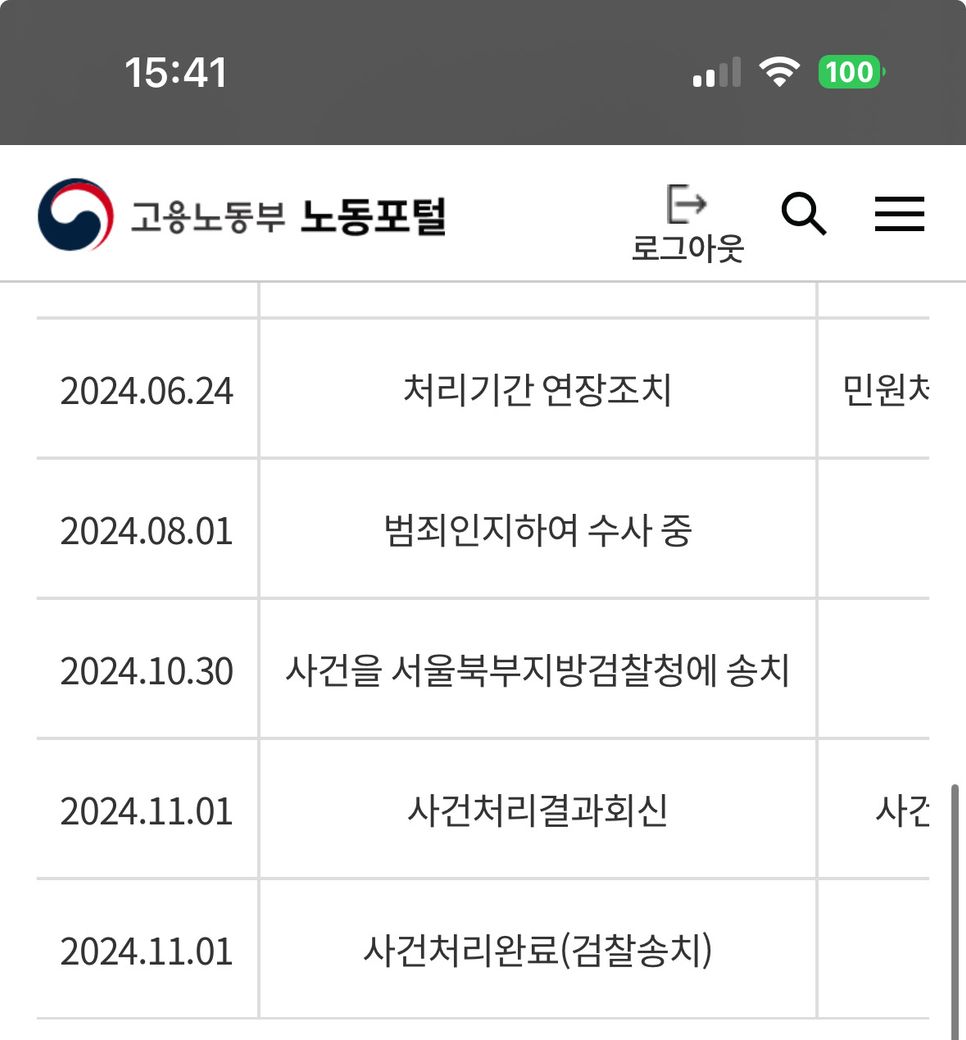Open the search magnifier icon
Screen dimensions: 966x1040
pyautogui.click(x=803, y=214)
